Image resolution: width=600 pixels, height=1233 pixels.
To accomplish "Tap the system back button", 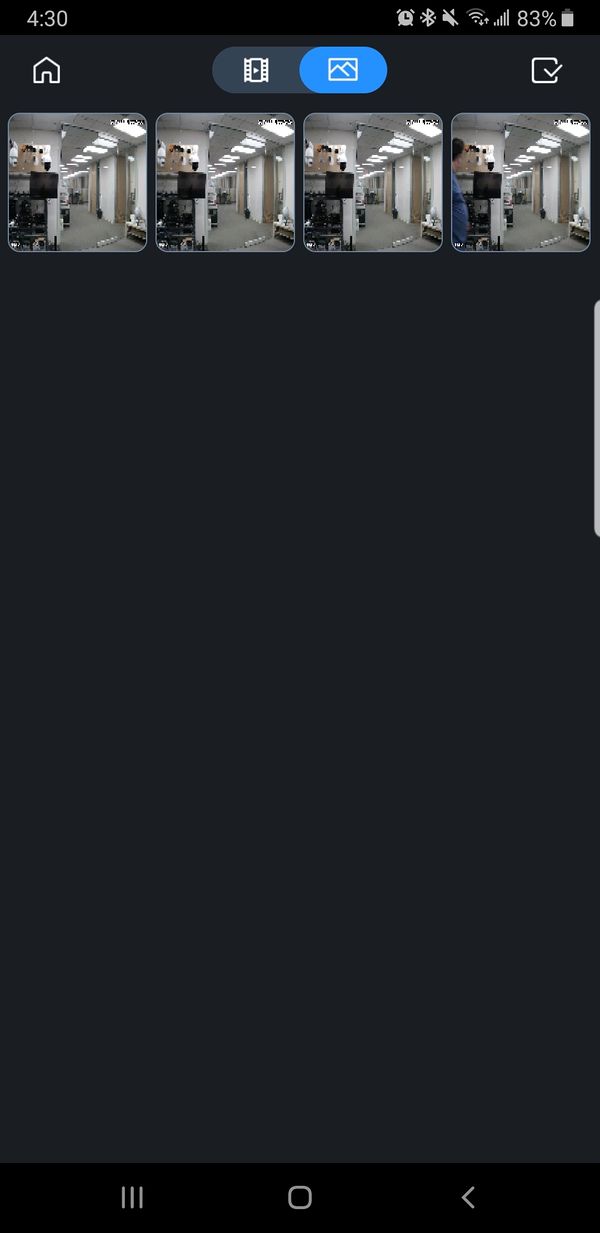I will [467, 1197].
